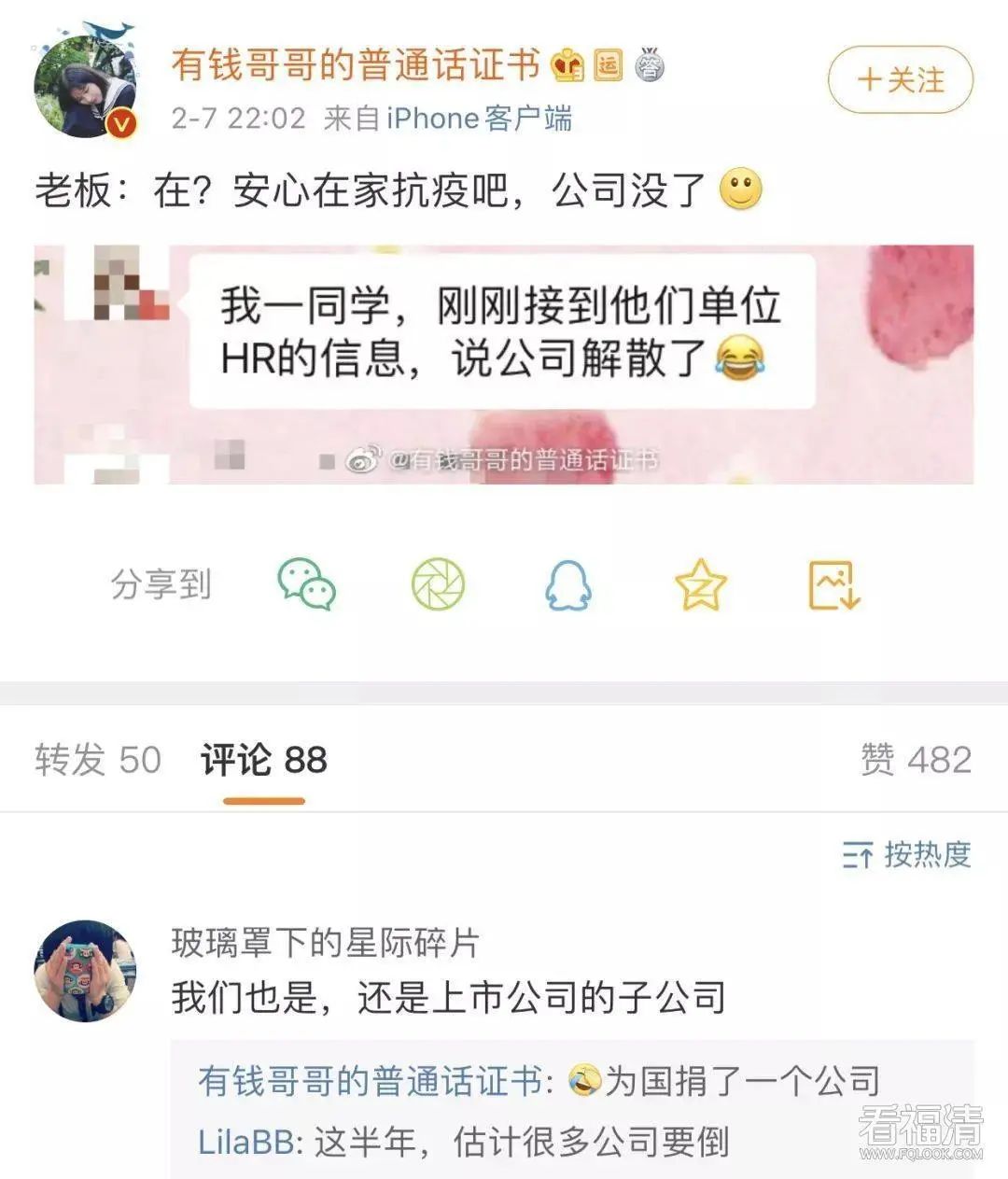Change comment sorting via 按热度
The width and height of the screenshot is (1008, 1179).
pyautogui.click(x=907, y=854)
